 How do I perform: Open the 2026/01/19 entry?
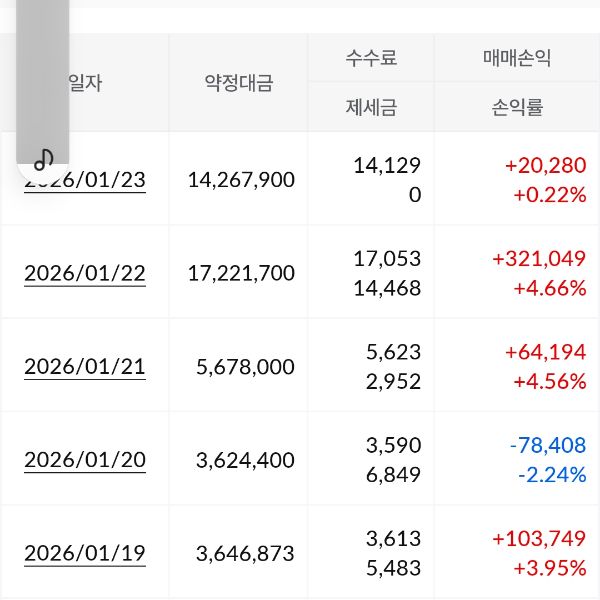coord(85,553)
